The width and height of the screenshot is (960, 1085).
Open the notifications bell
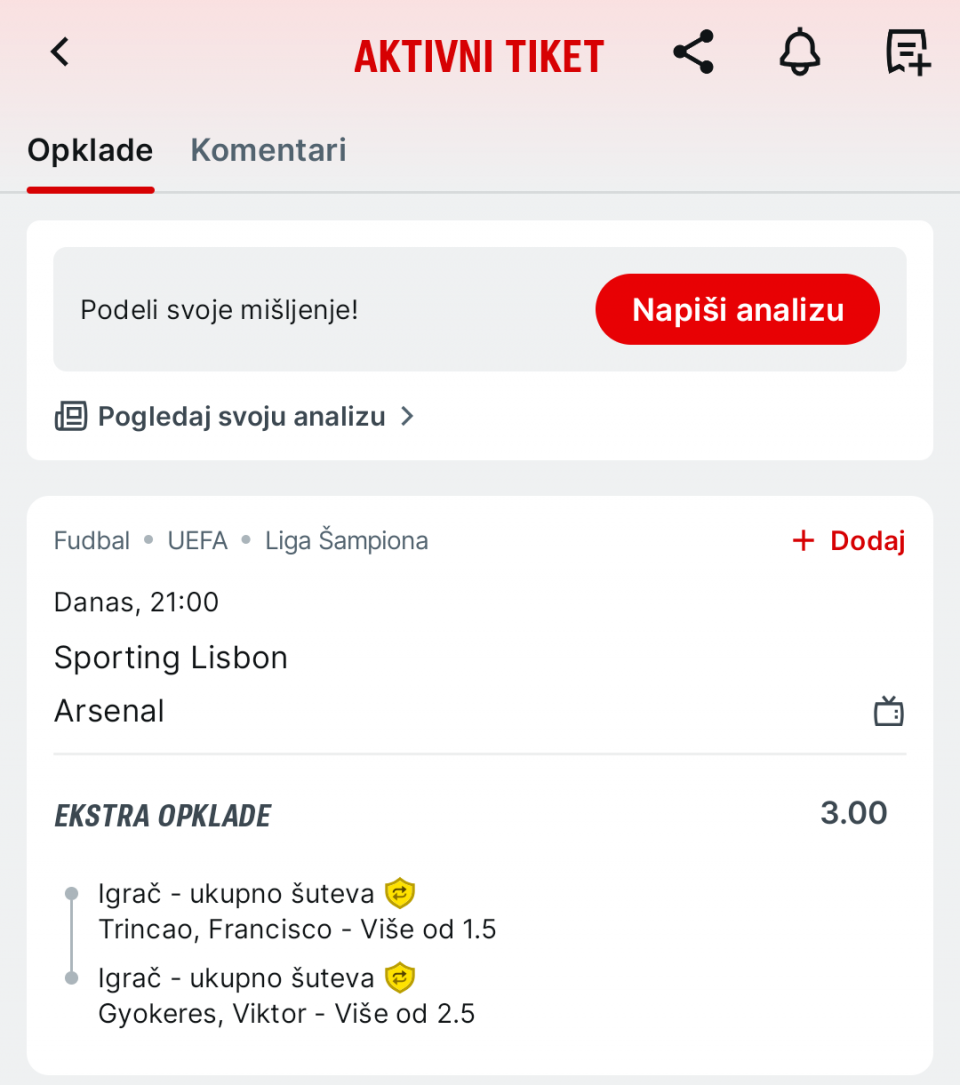coord(799,52)
